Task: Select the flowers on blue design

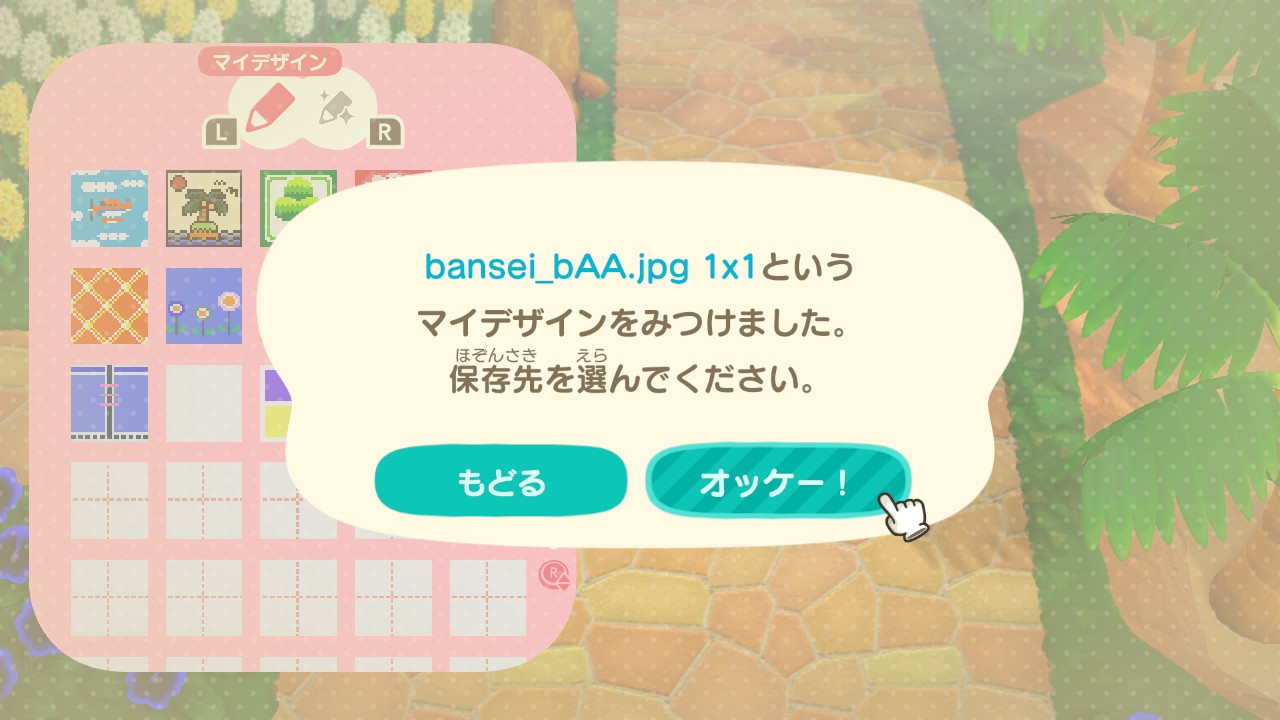Action: (x=203, y=305)
